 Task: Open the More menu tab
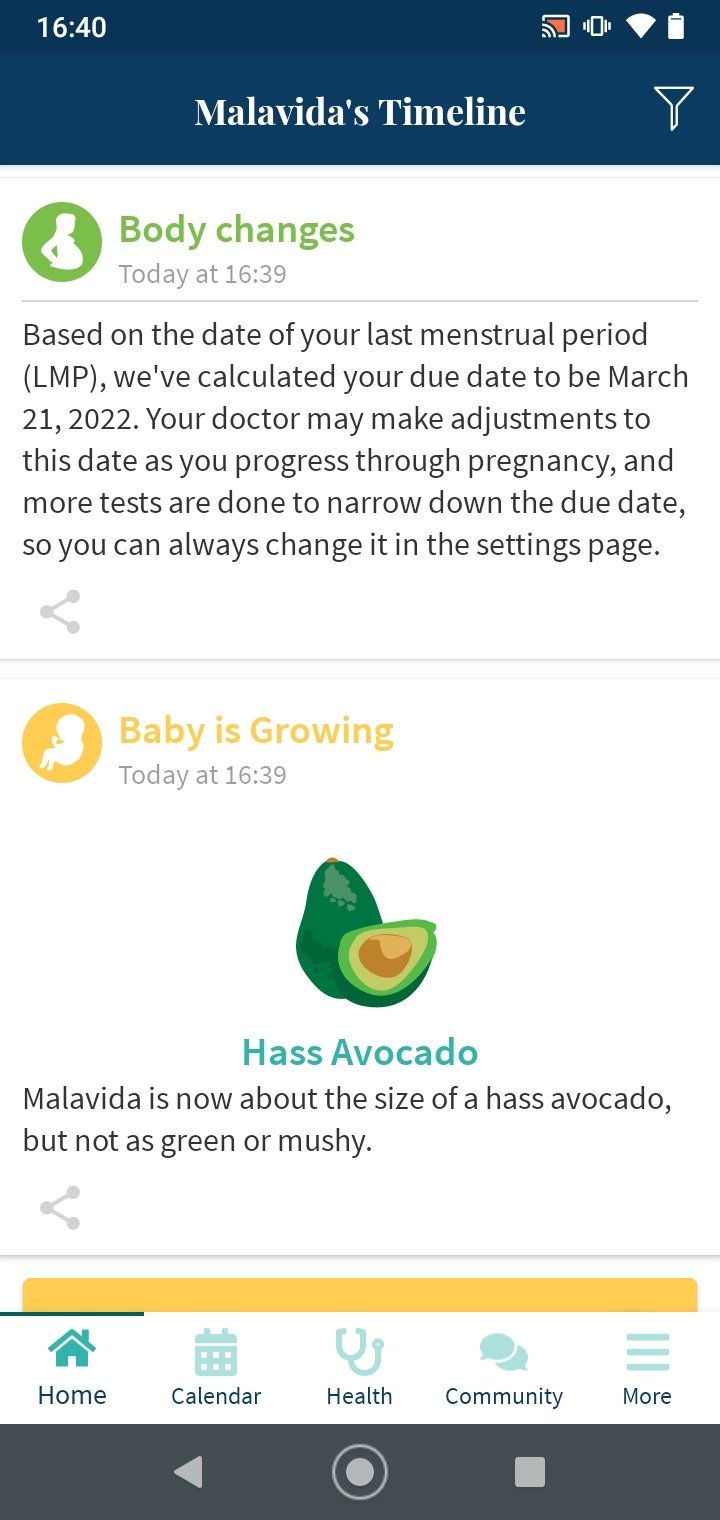(x=647, y=1368)
